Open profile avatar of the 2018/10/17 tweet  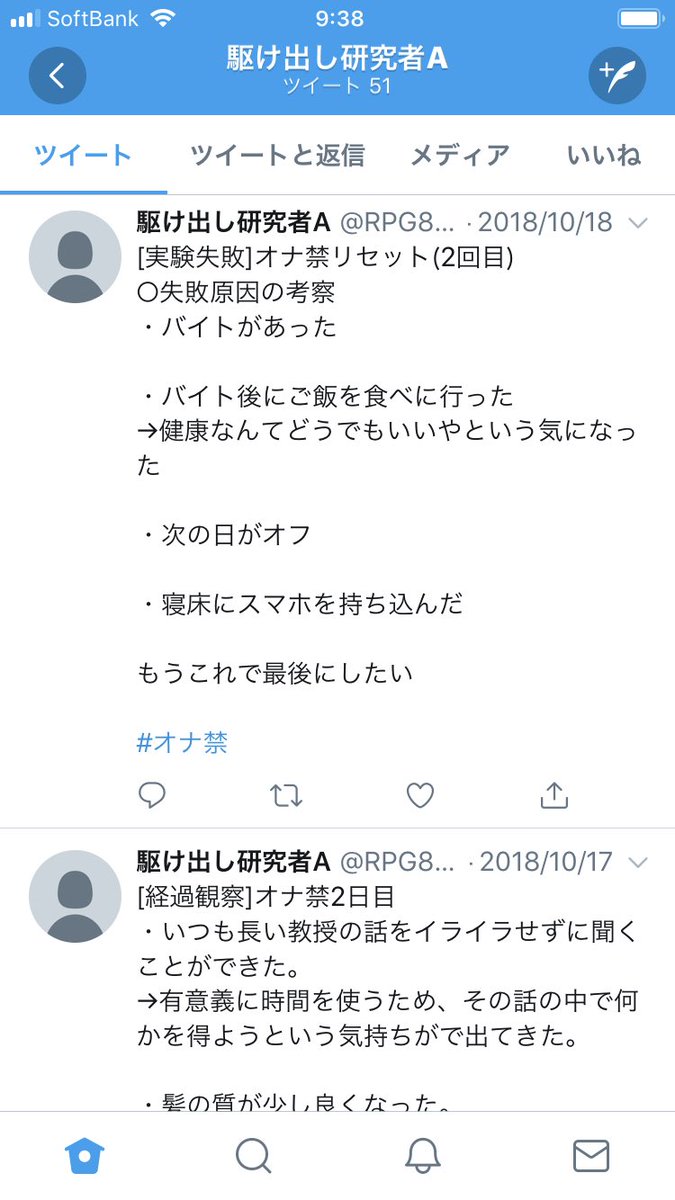click(75, 896)
